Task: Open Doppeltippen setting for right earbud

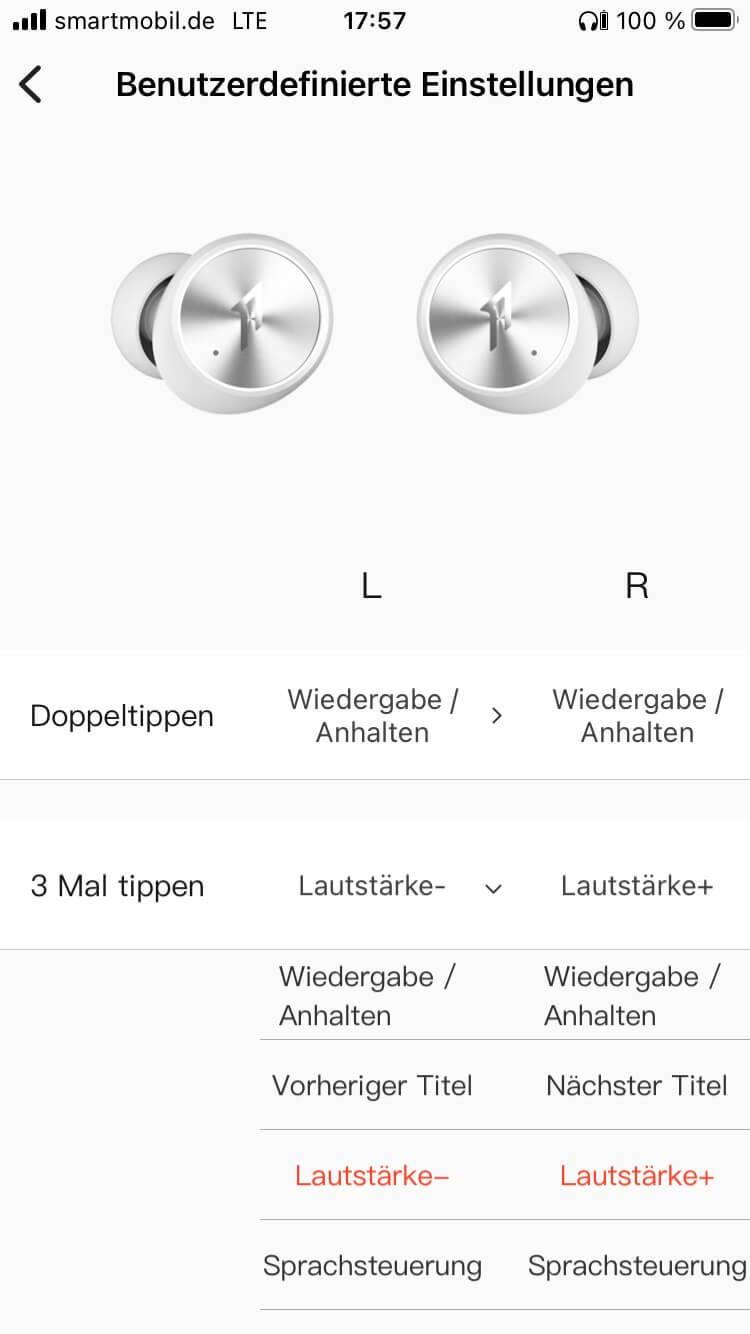Action: pos(637,716)
